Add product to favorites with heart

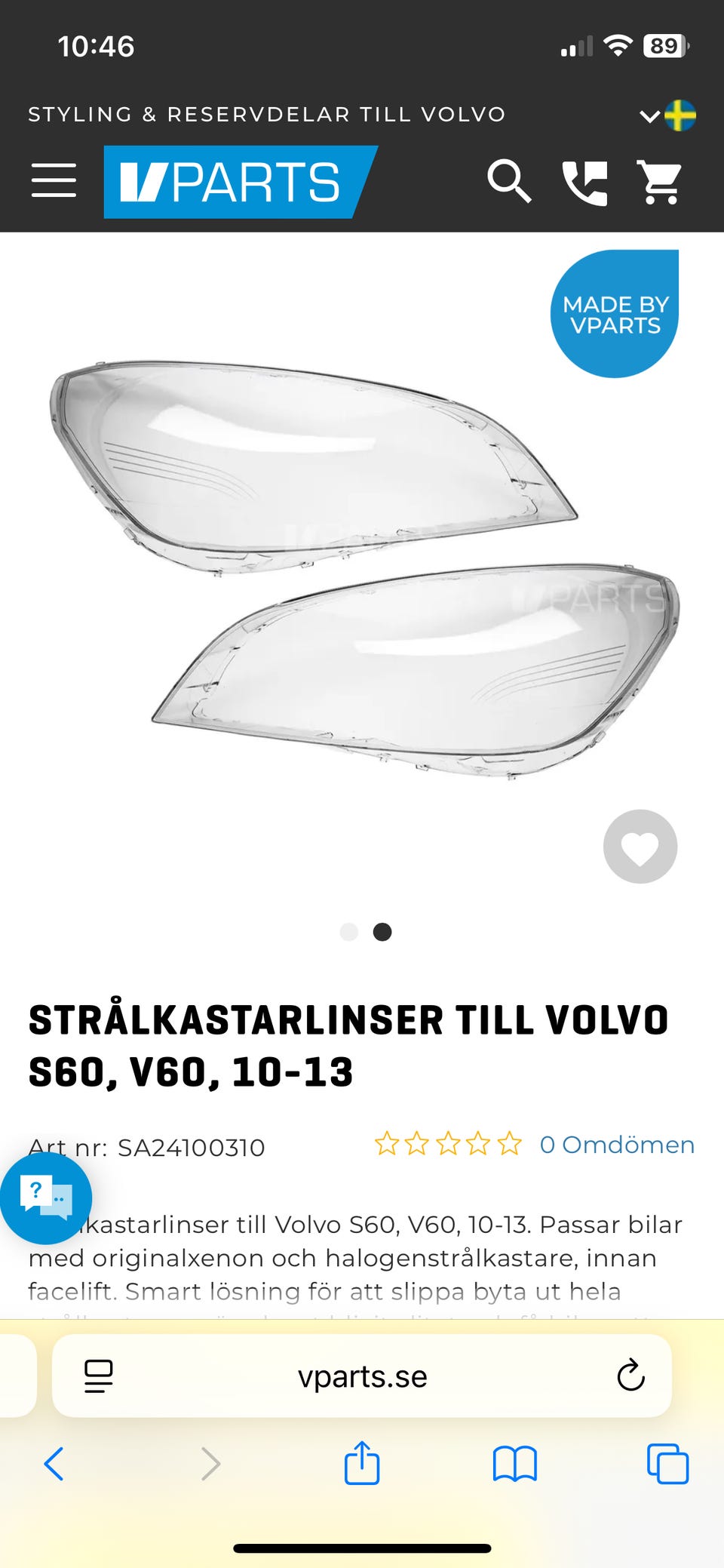(x=640, y=847)
